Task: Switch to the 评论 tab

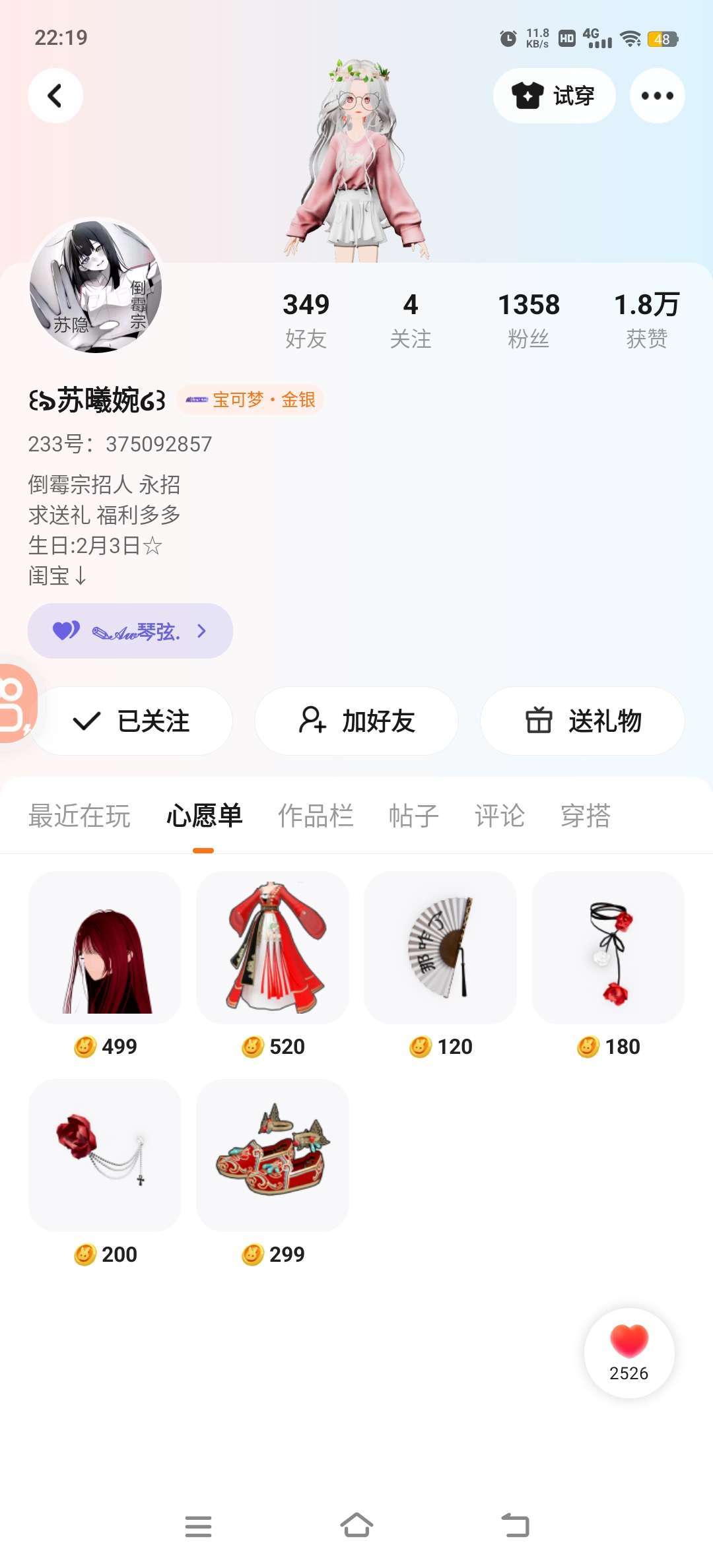Action: click(x=500, y=816)
